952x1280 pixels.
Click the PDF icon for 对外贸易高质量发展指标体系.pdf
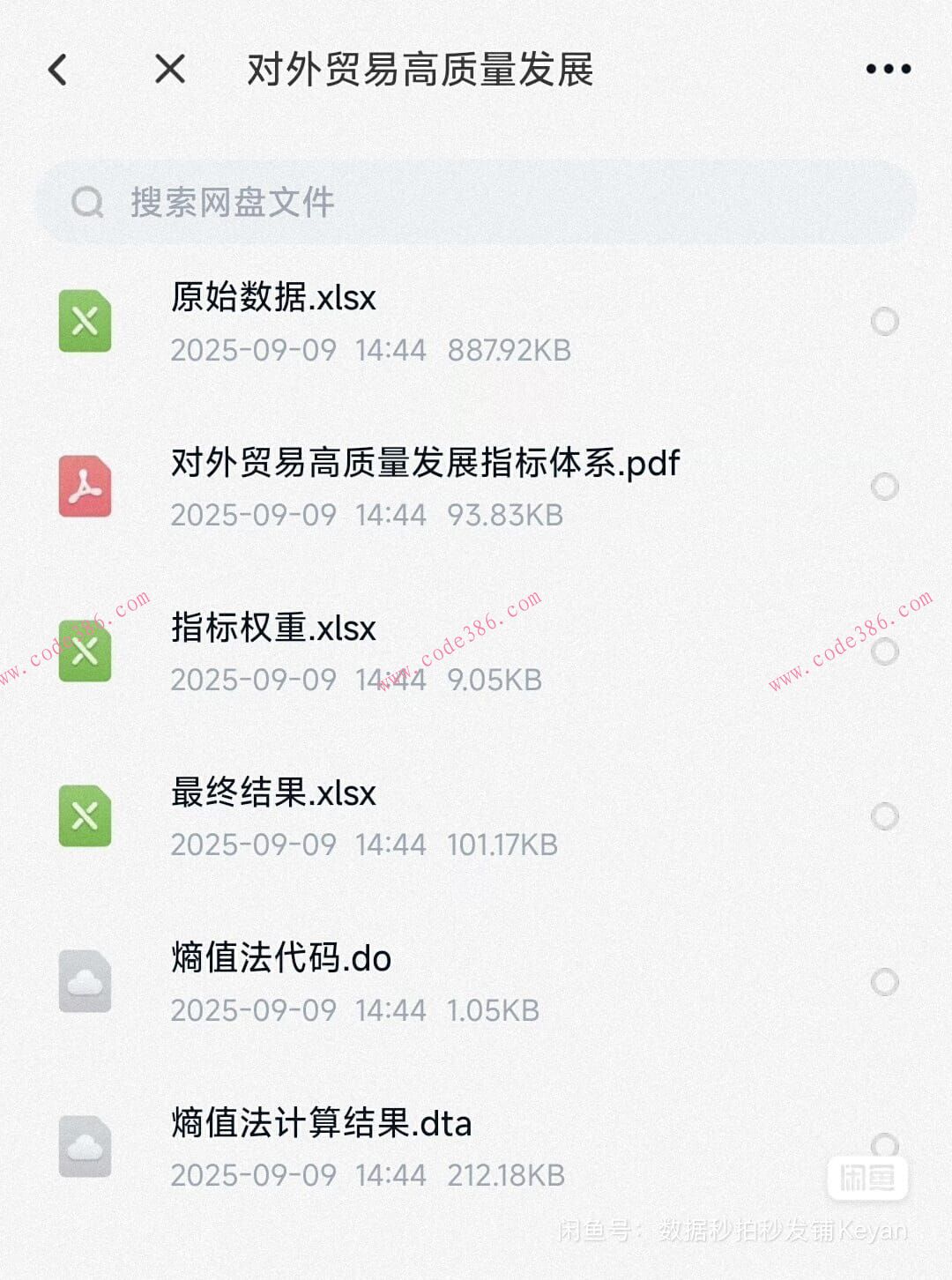point(84,486)
